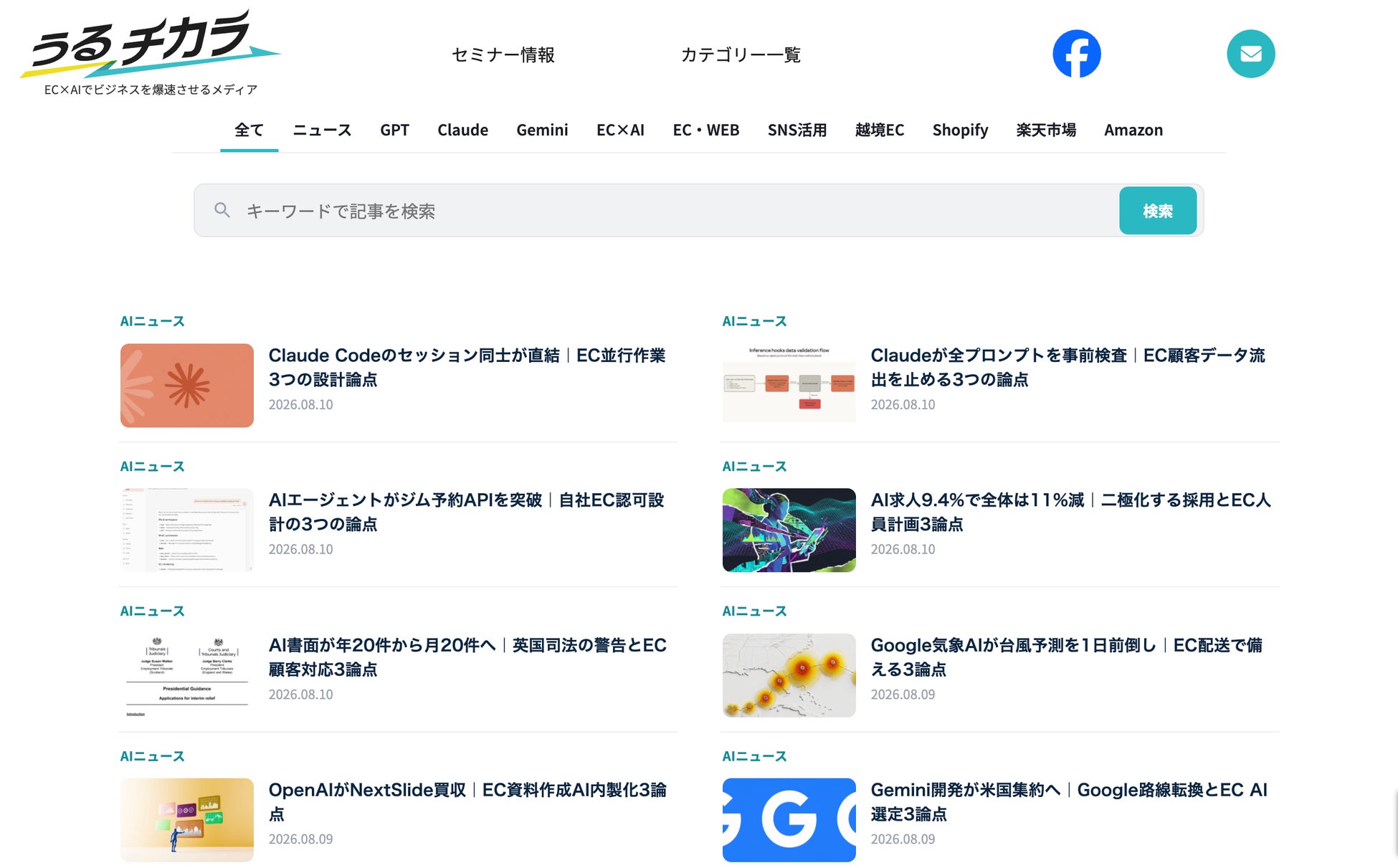This screenshot has height=868, width=1398.
Task: Select the Gemini category tab
Action: coord(542,130)
